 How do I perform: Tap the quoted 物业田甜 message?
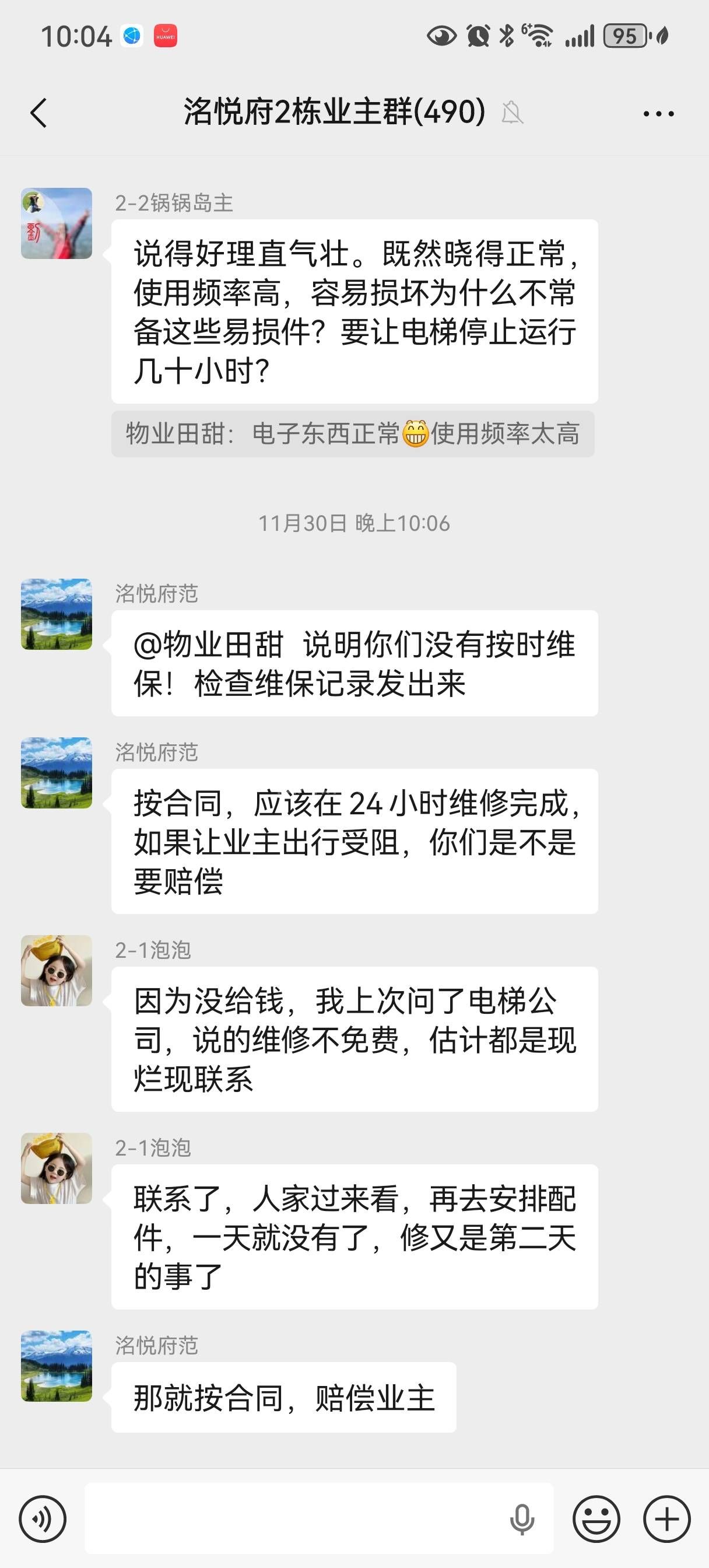tap(352, 434)
